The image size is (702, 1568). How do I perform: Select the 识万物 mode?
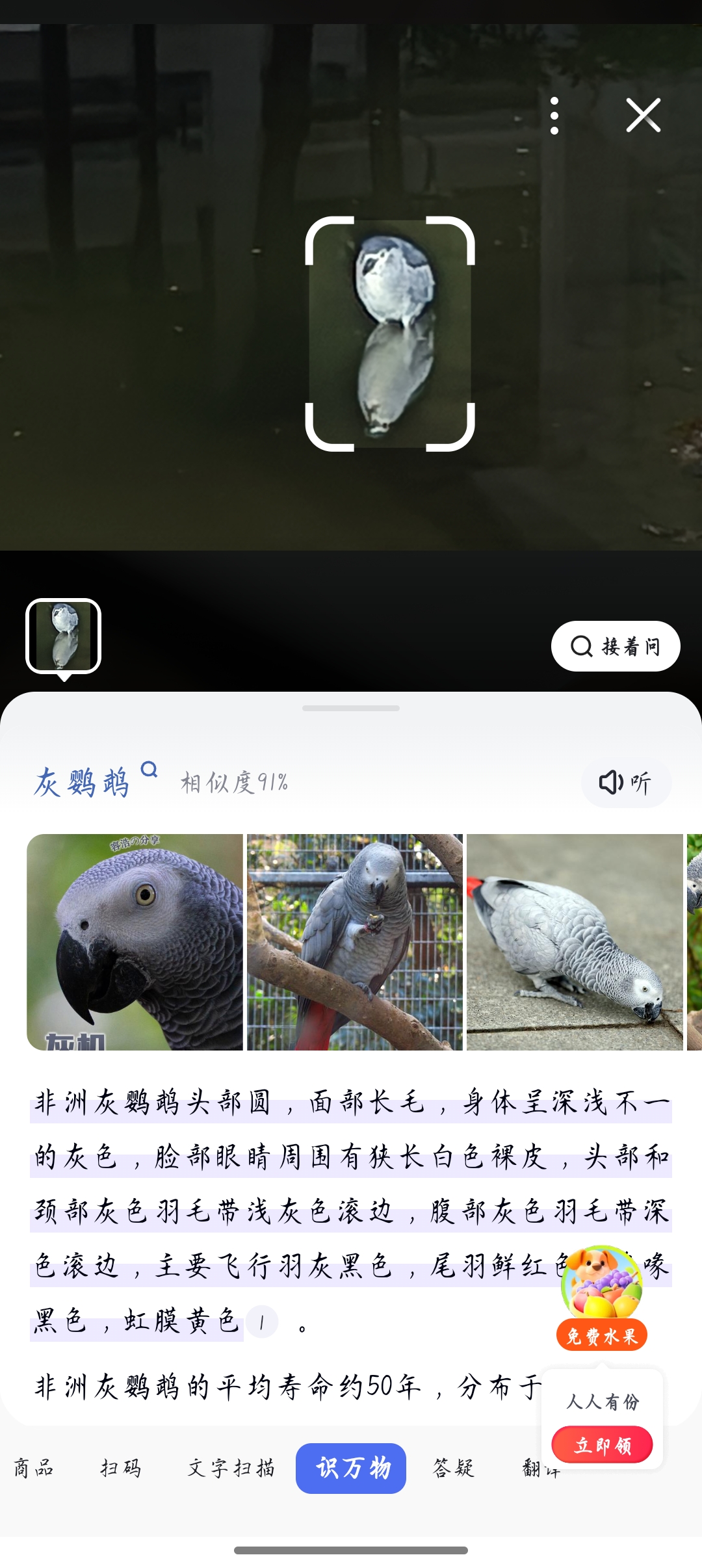point(351,1468)
